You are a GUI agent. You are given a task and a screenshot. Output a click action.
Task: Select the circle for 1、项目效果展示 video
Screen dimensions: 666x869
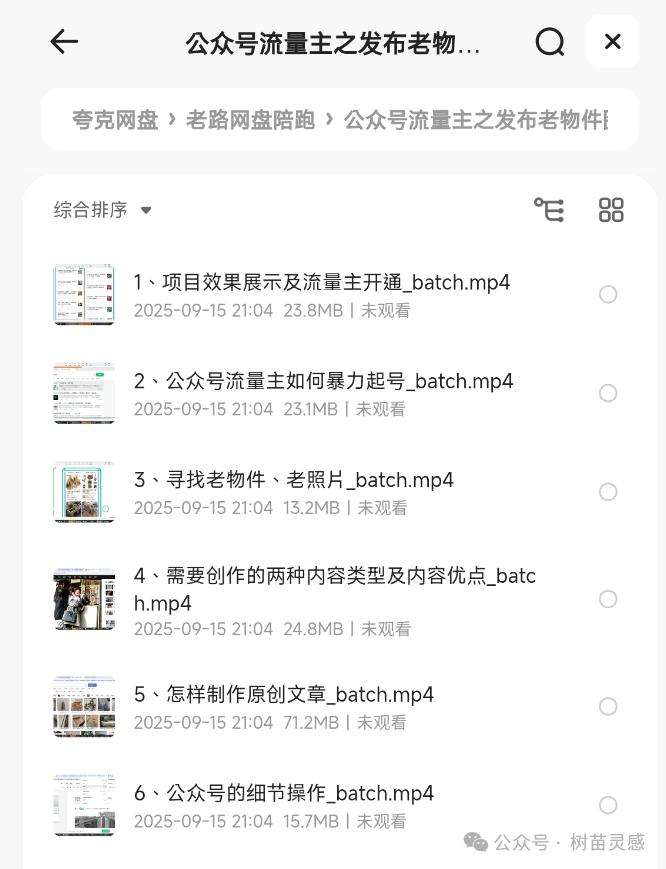coord(608,294)
